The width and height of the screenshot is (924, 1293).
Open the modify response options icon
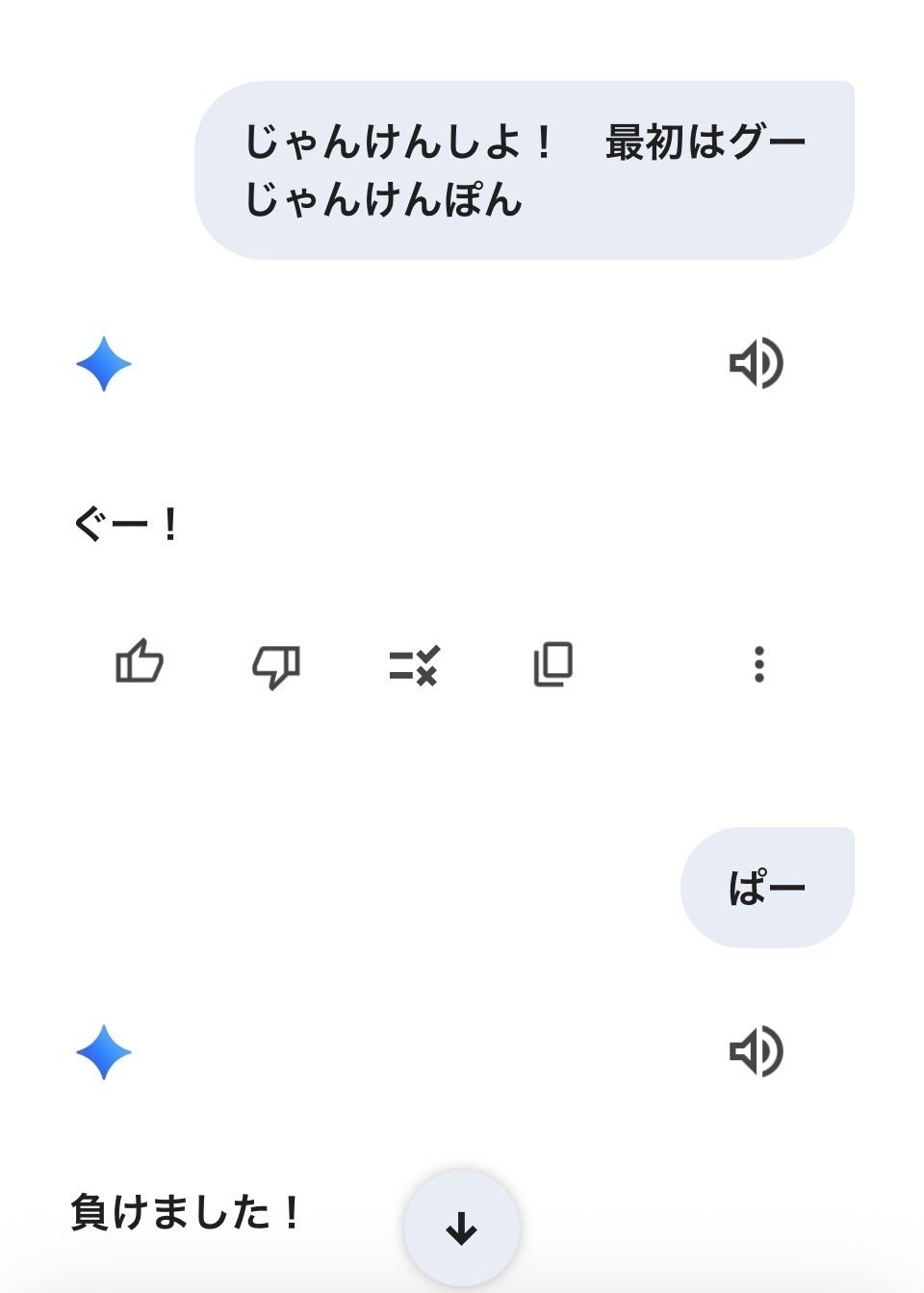[414, 664]
